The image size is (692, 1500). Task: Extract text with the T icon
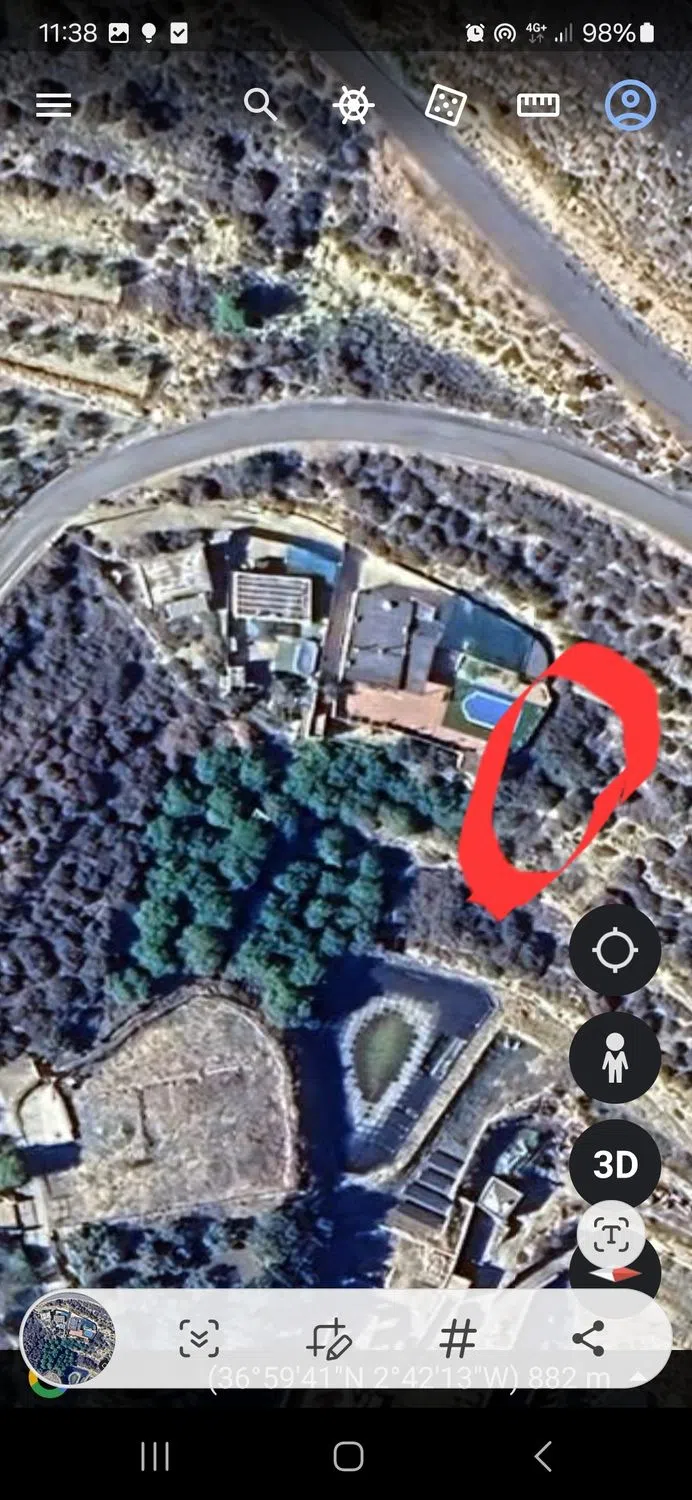[611, 1236]
